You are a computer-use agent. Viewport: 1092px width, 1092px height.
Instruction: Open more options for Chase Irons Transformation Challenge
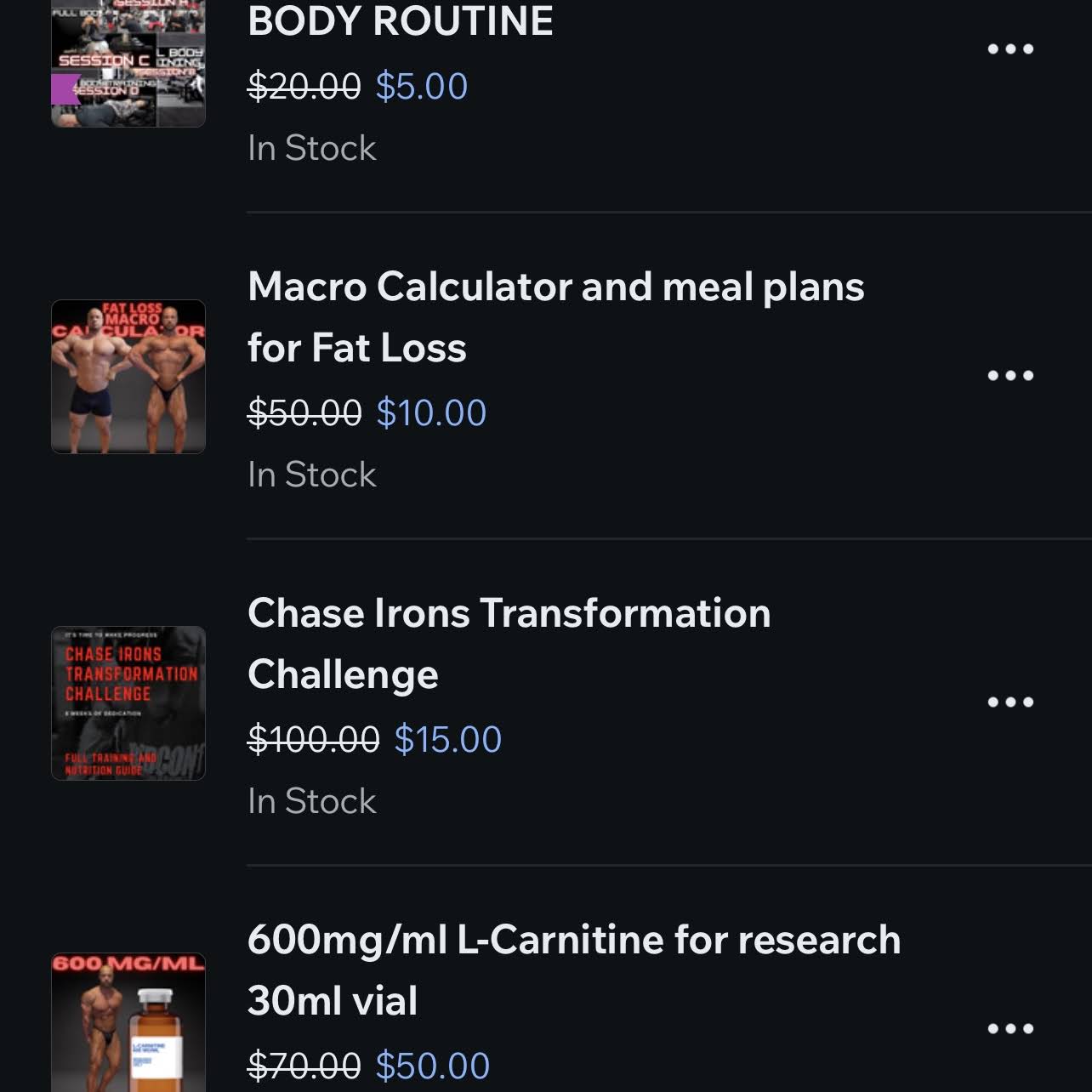pyautogui.click(x=1010, y=702)
